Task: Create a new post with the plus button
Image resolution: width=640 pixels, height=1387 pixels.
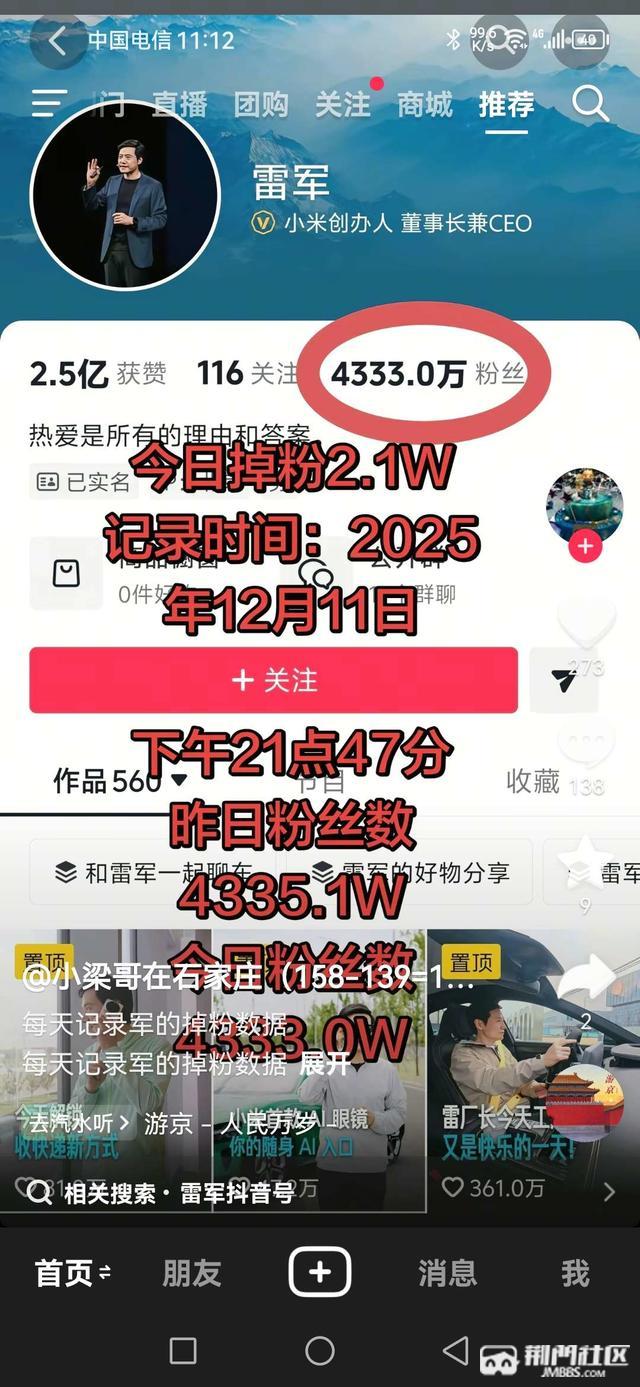Action: [x=320, y=1272]
